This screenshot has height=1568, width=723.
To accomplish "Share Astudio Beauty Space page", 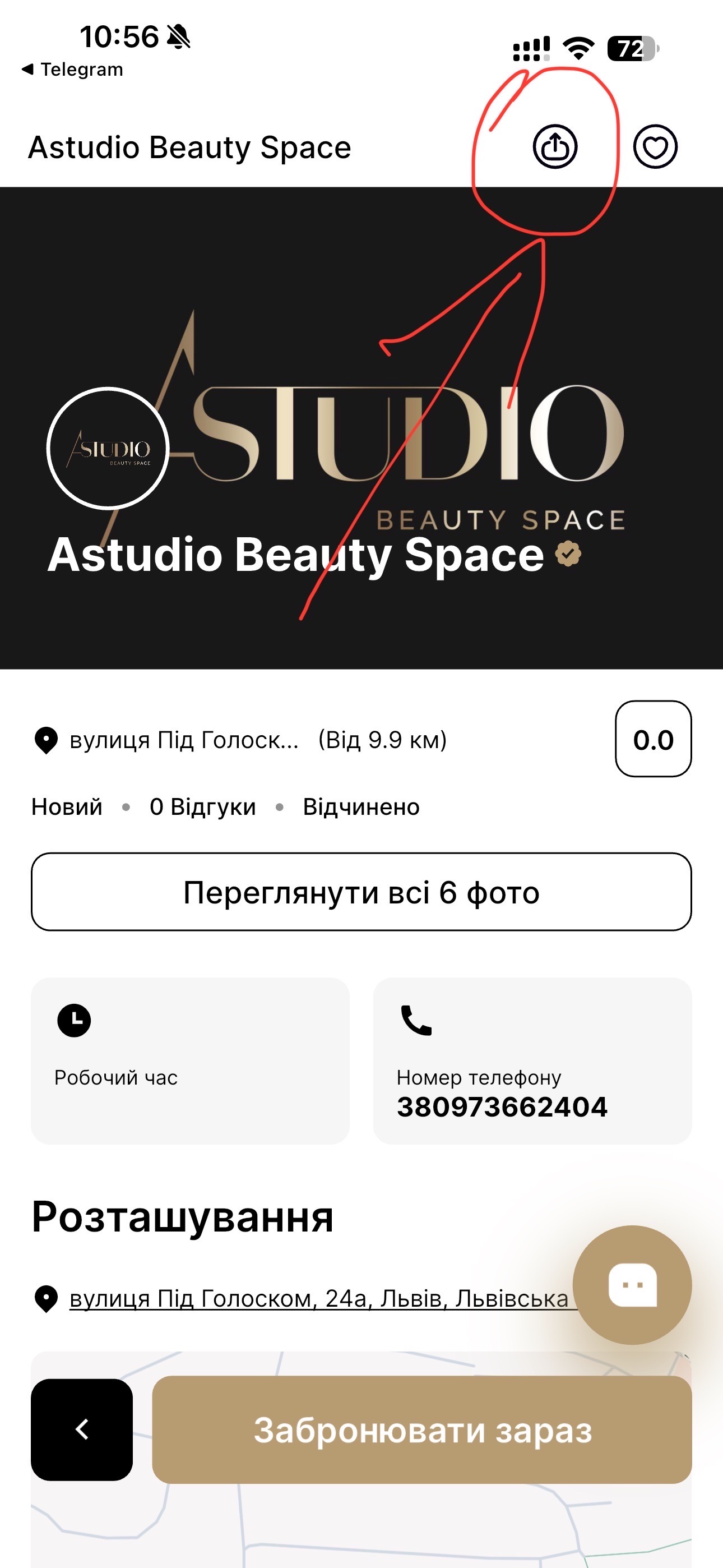I will coord(554,147).
